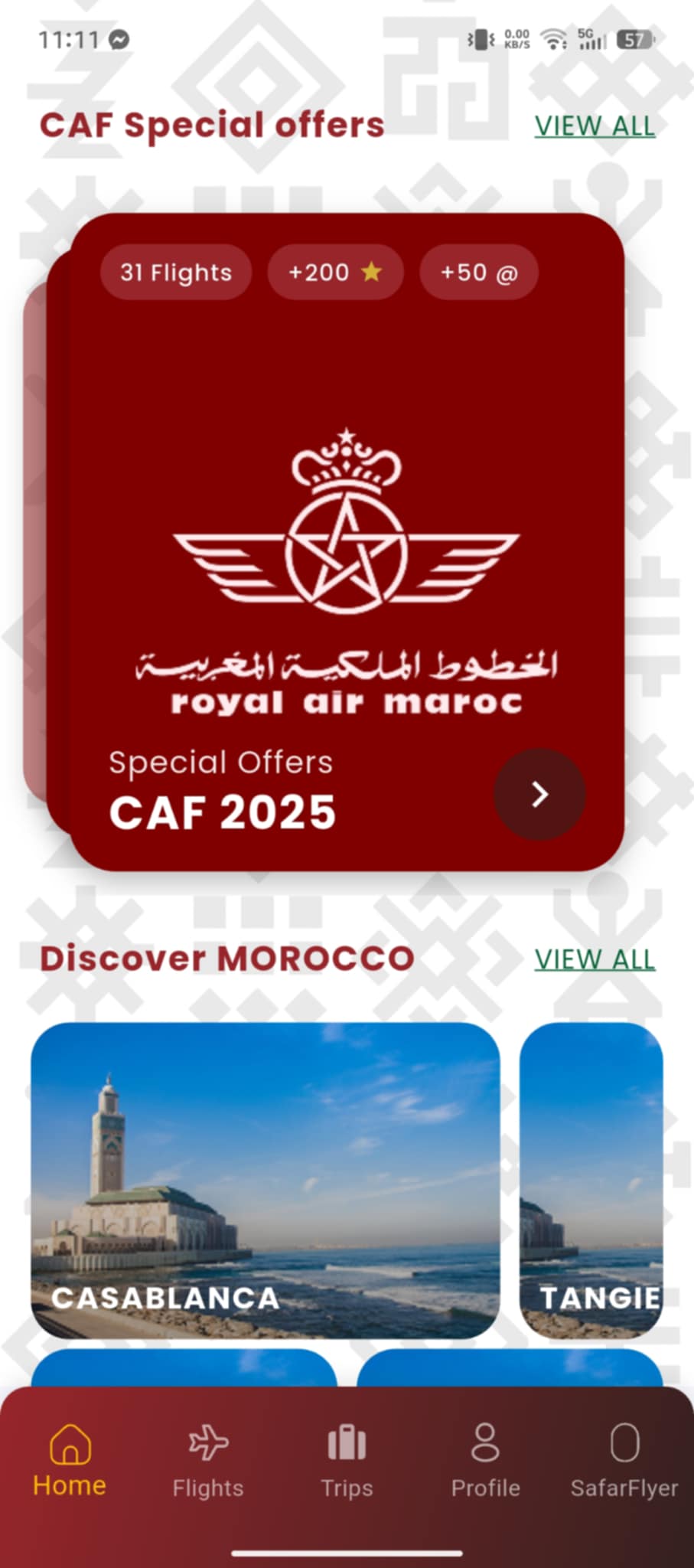Toggle the +200 points chip
Screen dimensions: 694x1568
[x=334, y=272]
